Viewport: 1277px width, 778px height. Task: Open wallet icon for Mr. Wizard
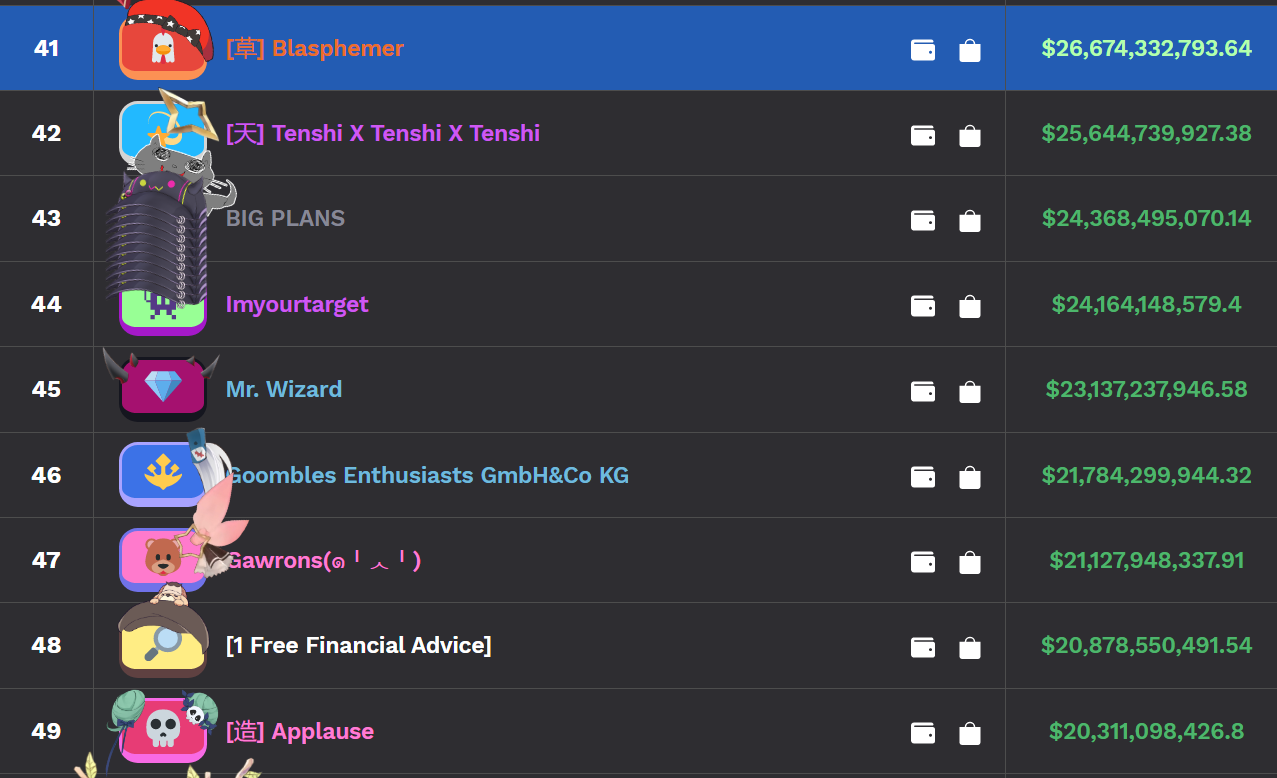click(923, 391)
